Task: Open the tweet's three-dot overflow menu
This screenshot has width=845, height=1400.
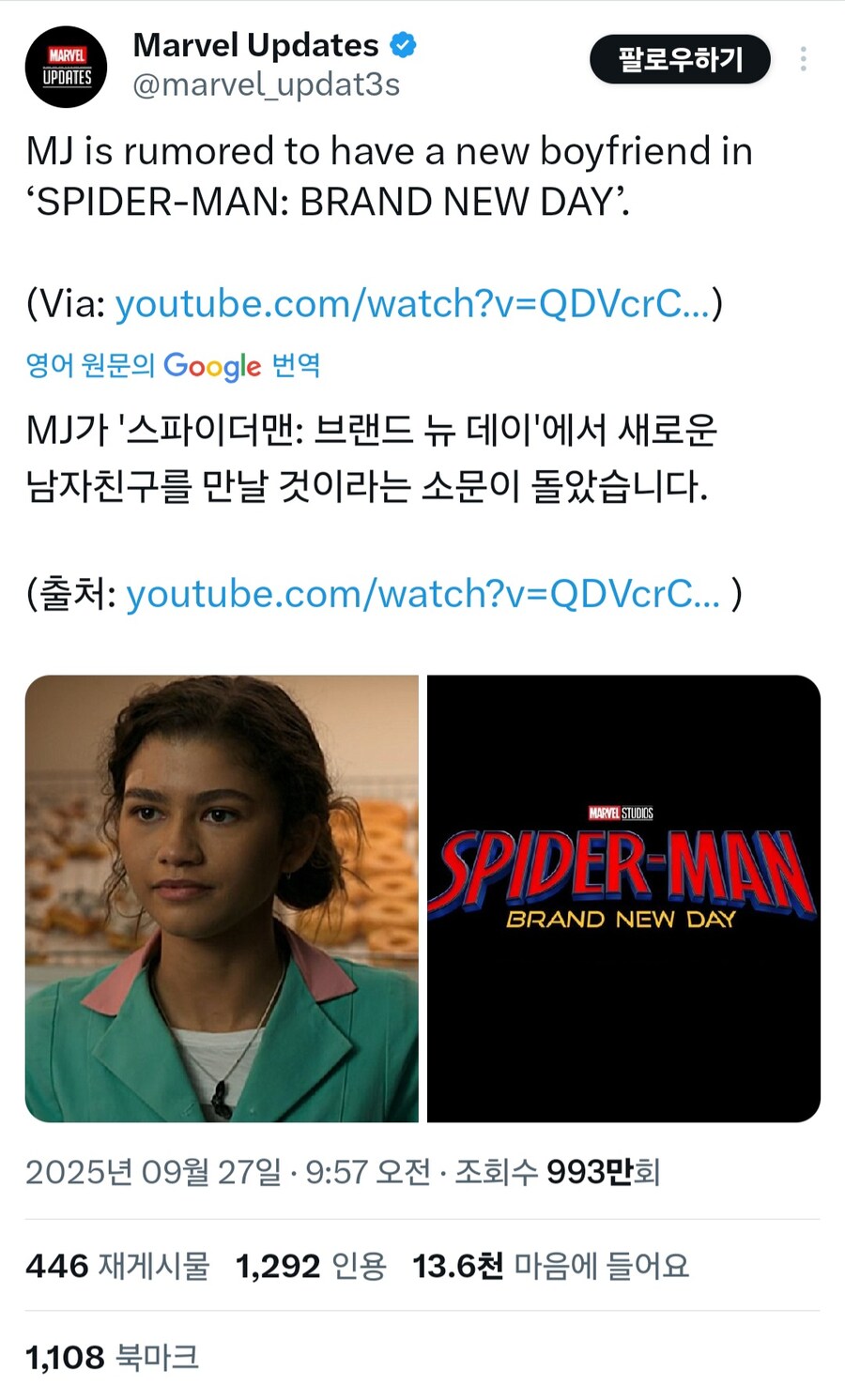Action: click(x=803, y=60)
